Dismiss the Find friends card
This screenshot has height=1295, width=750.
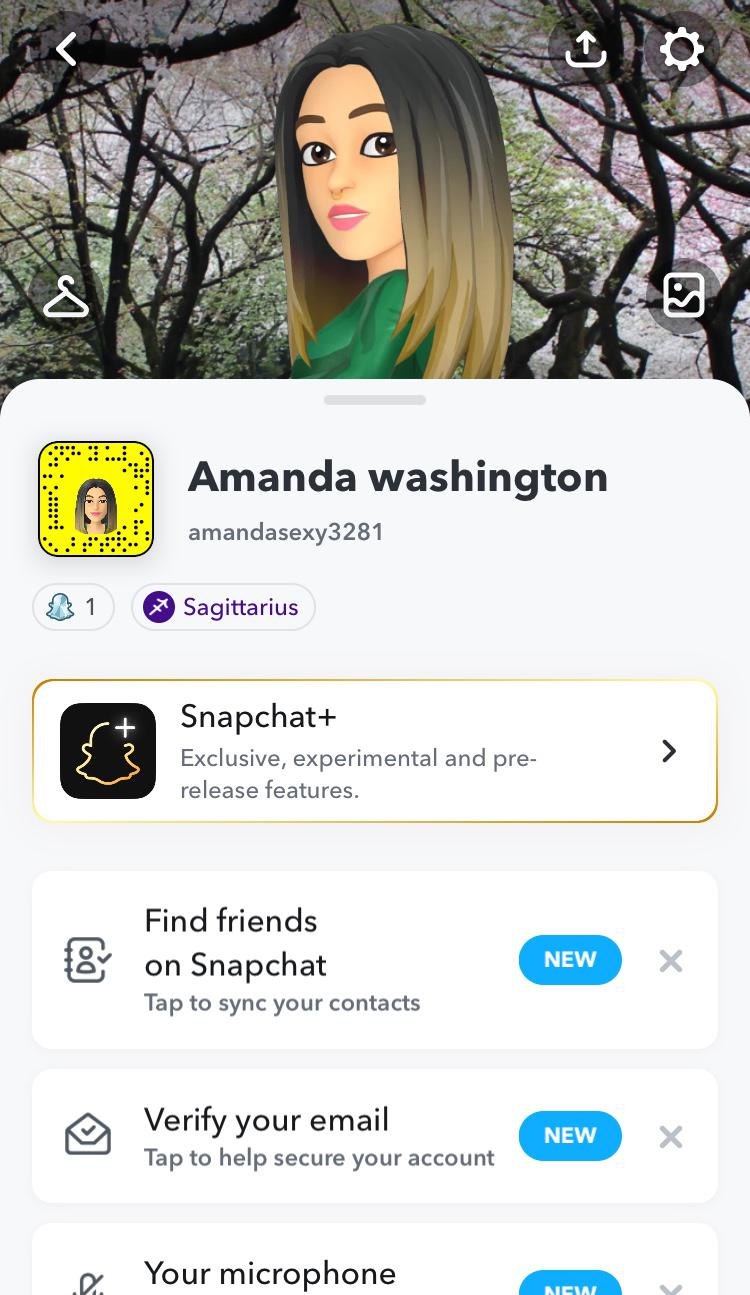(671, 961)
